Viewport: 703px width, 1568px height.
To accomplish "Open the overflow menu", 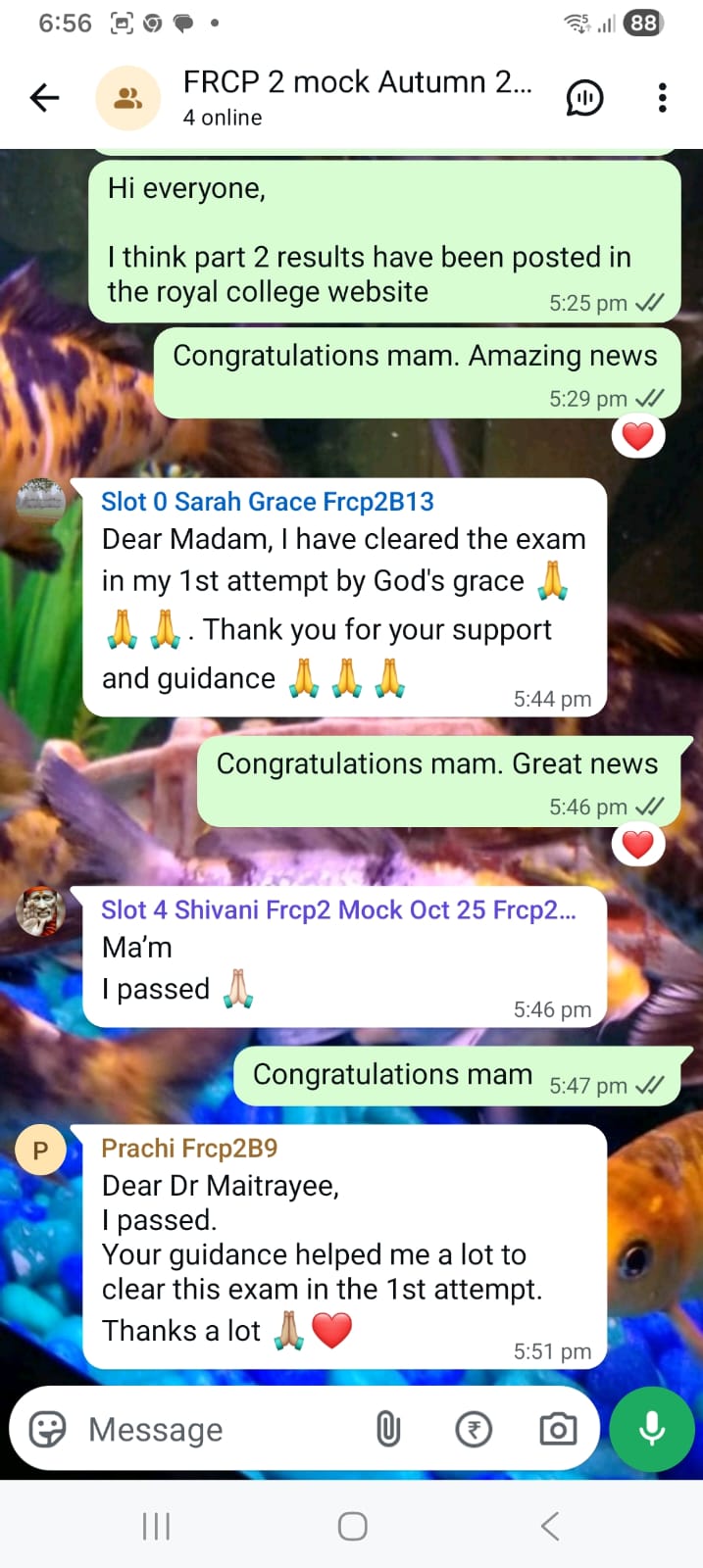I will click(663, 98).
